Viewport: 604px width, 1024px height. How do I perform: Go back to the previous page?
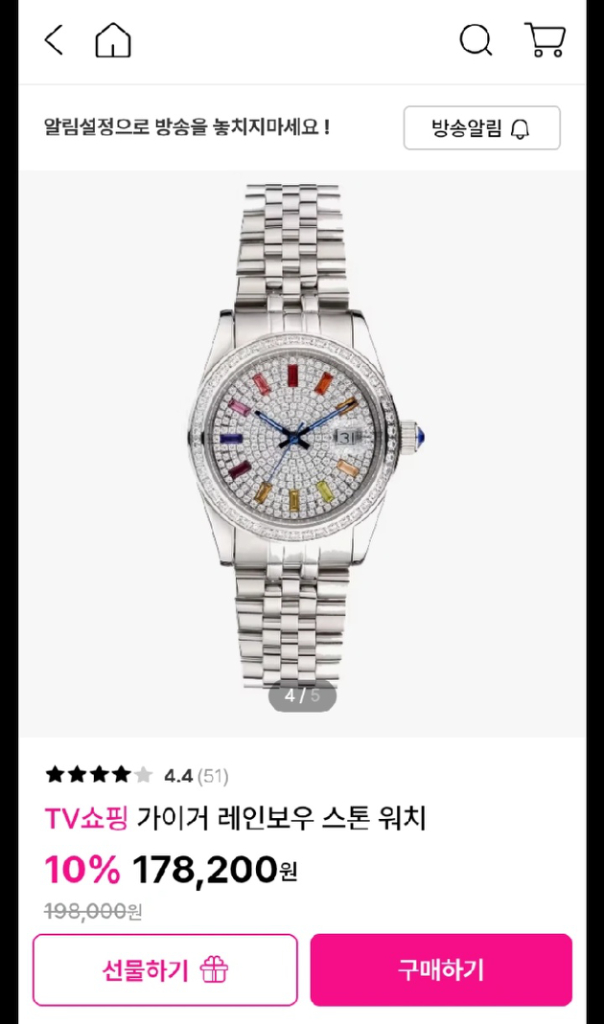coord(54,41)
